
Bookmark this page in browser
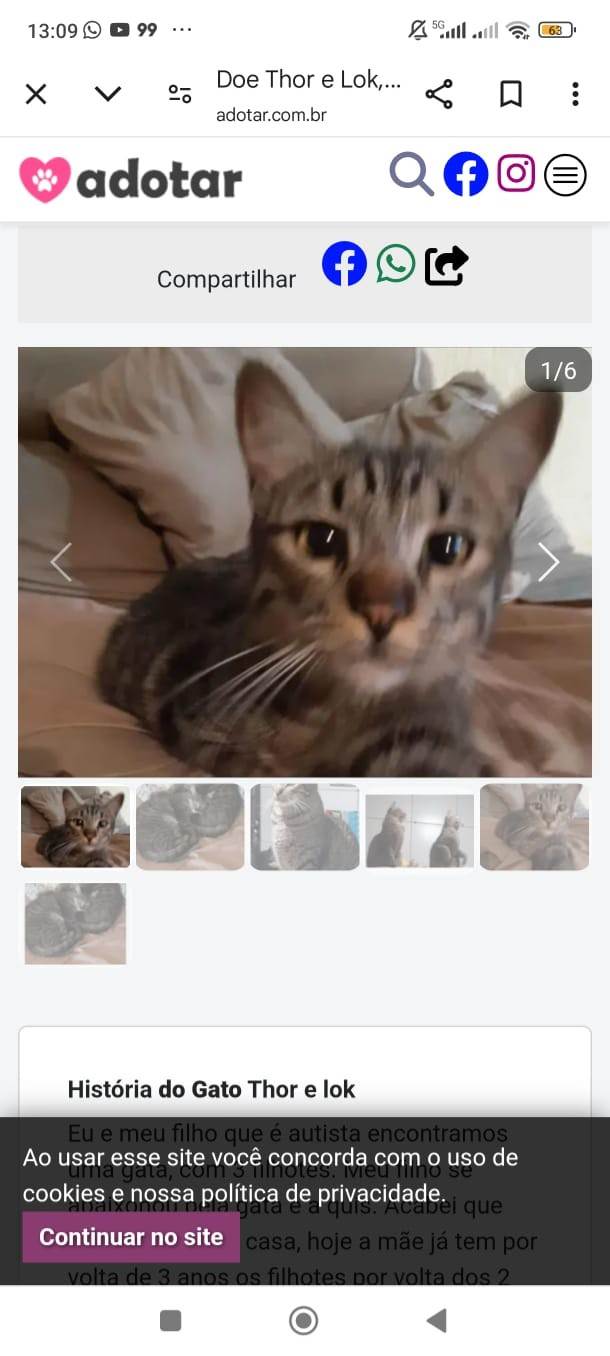pyautogui.click(x=510, y=94)
